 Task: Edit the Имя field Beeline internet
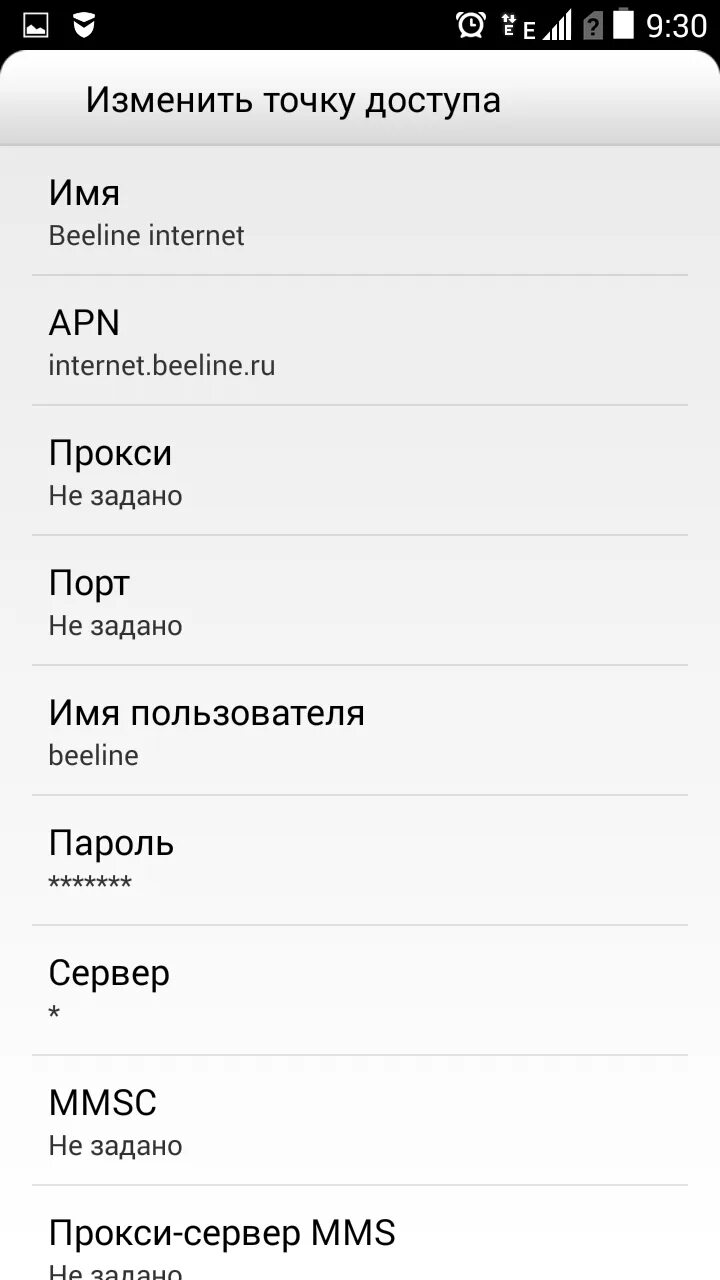(x=360, y=211)
